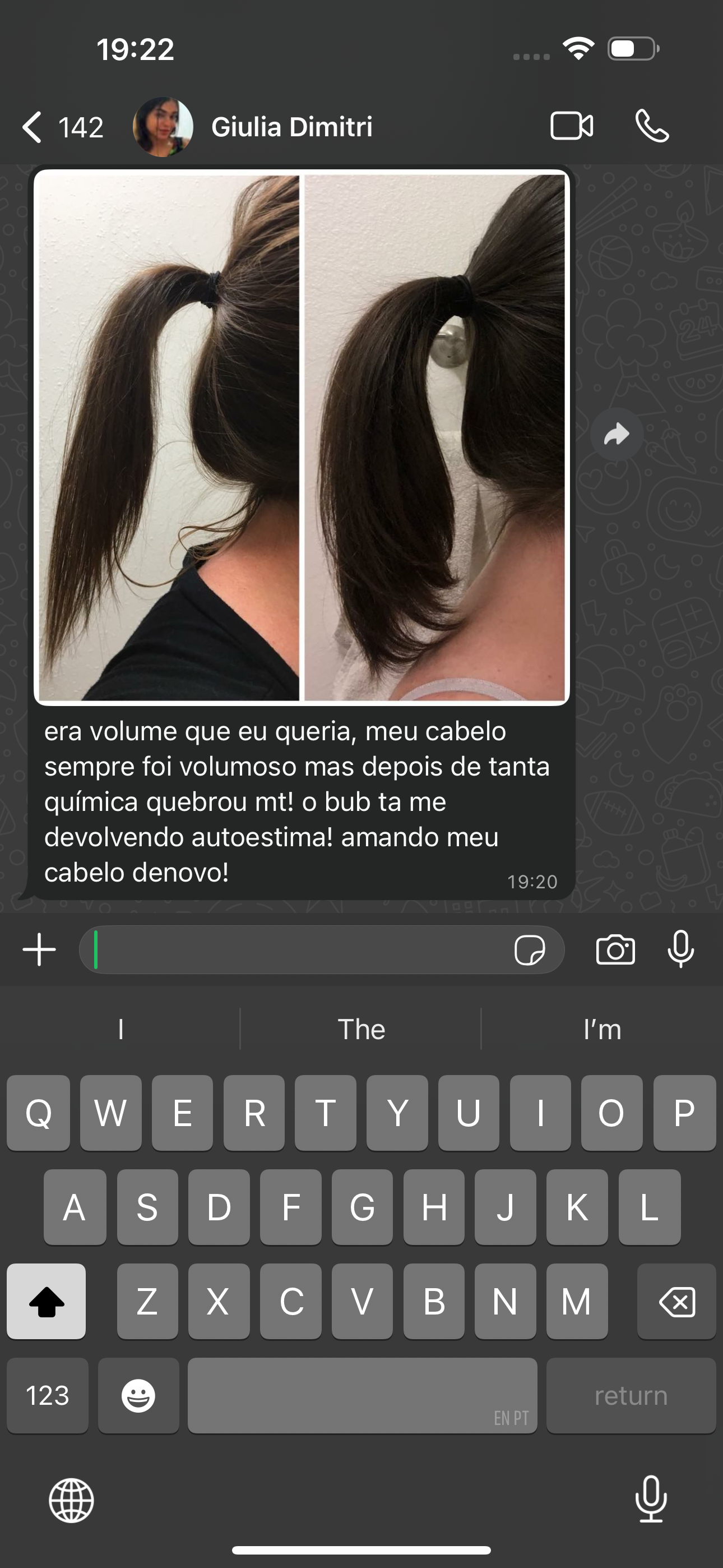Record a voice message with the microphone icon

(680, 949)
